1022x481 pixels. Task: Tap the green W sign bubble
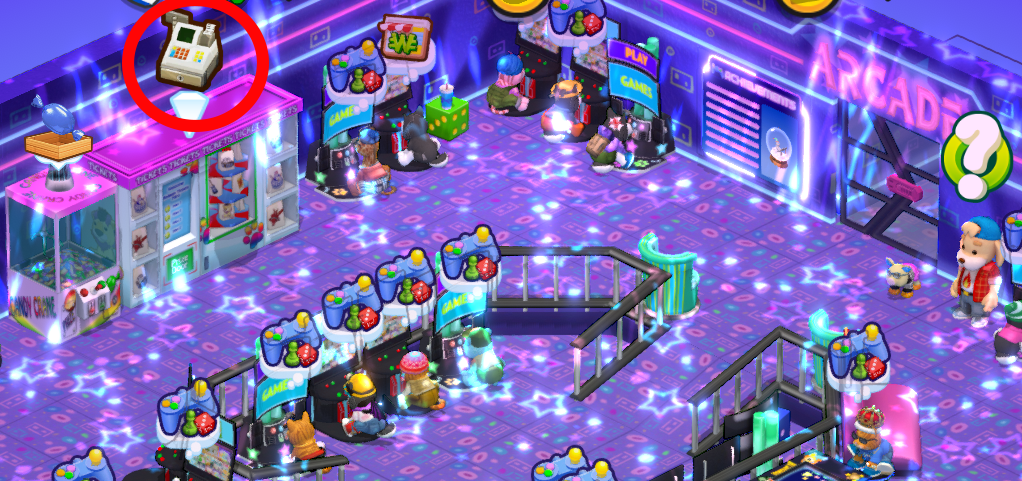click(405, 42)
